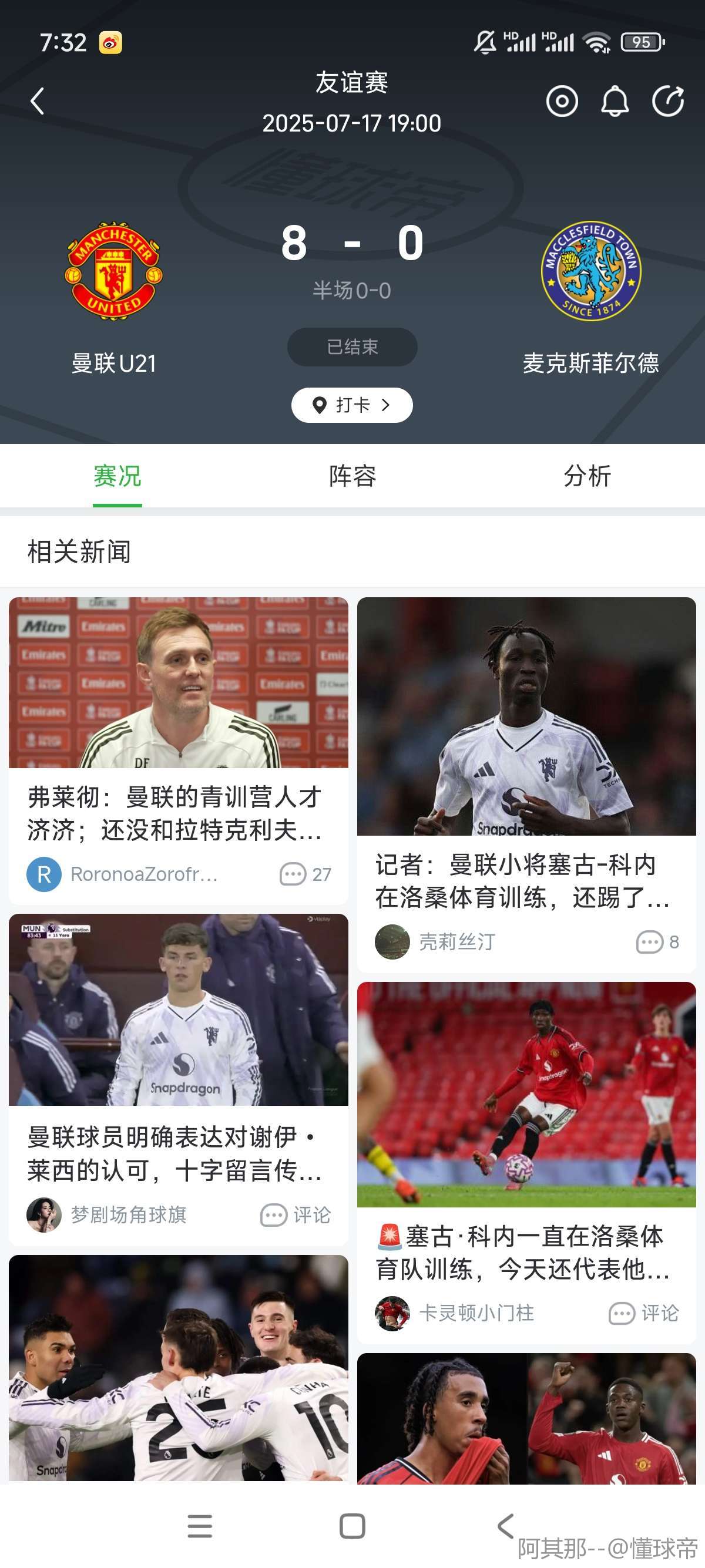The width and height of the screenshot is (705, 1568).
Task: Comment on 梦剧场角球旗's post
Action: 296,1215
